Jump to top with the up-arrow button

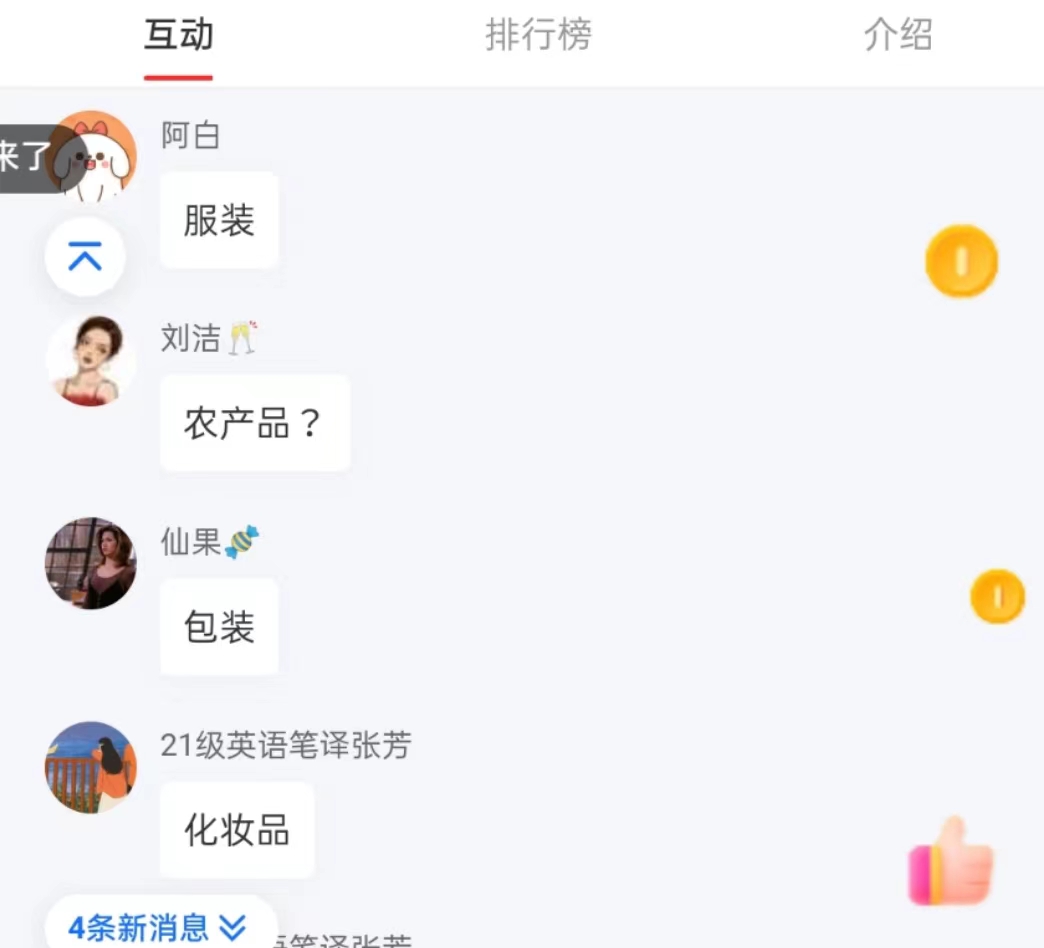click(x=85, y=258)
